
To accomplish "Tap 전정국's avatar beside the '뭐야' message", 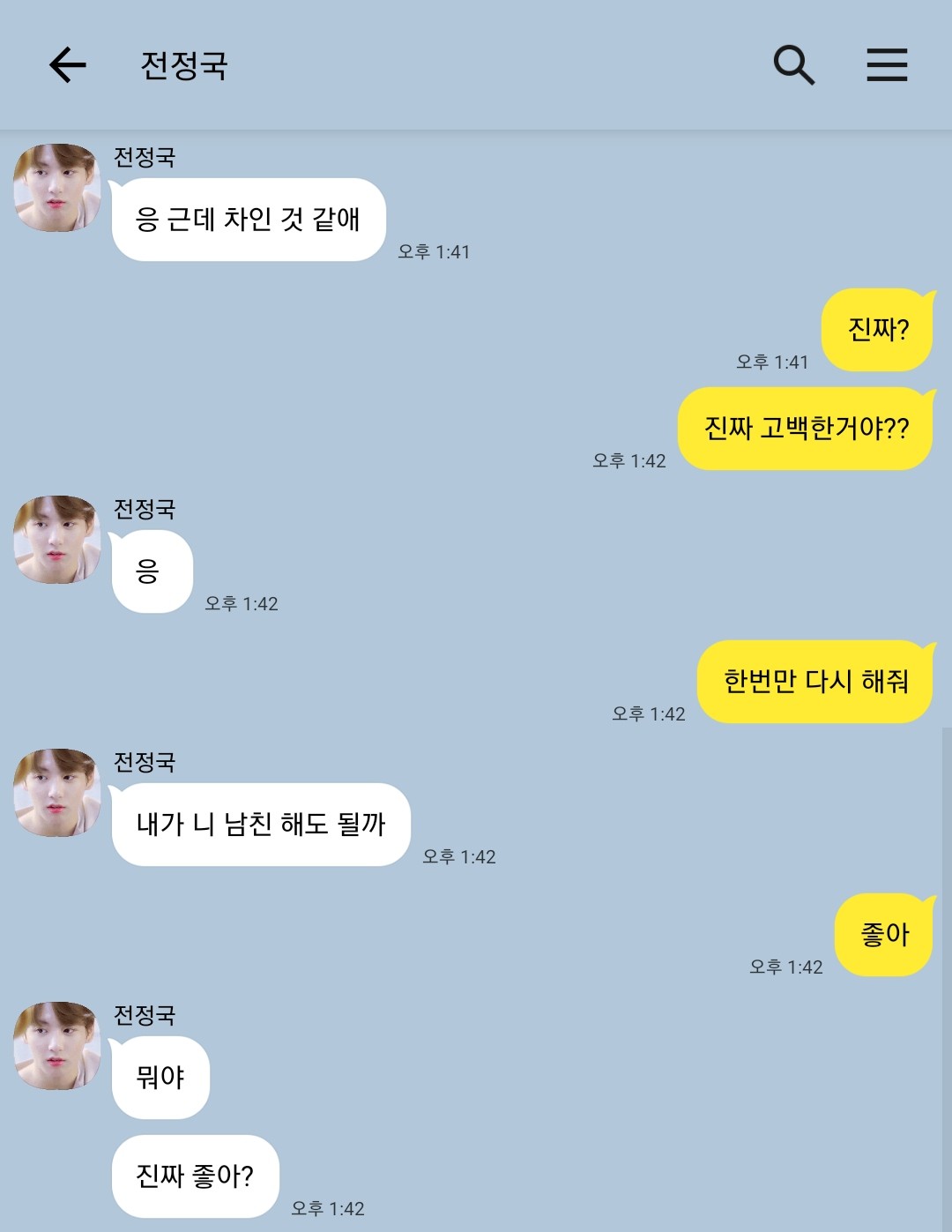I will pos(57,1045).
